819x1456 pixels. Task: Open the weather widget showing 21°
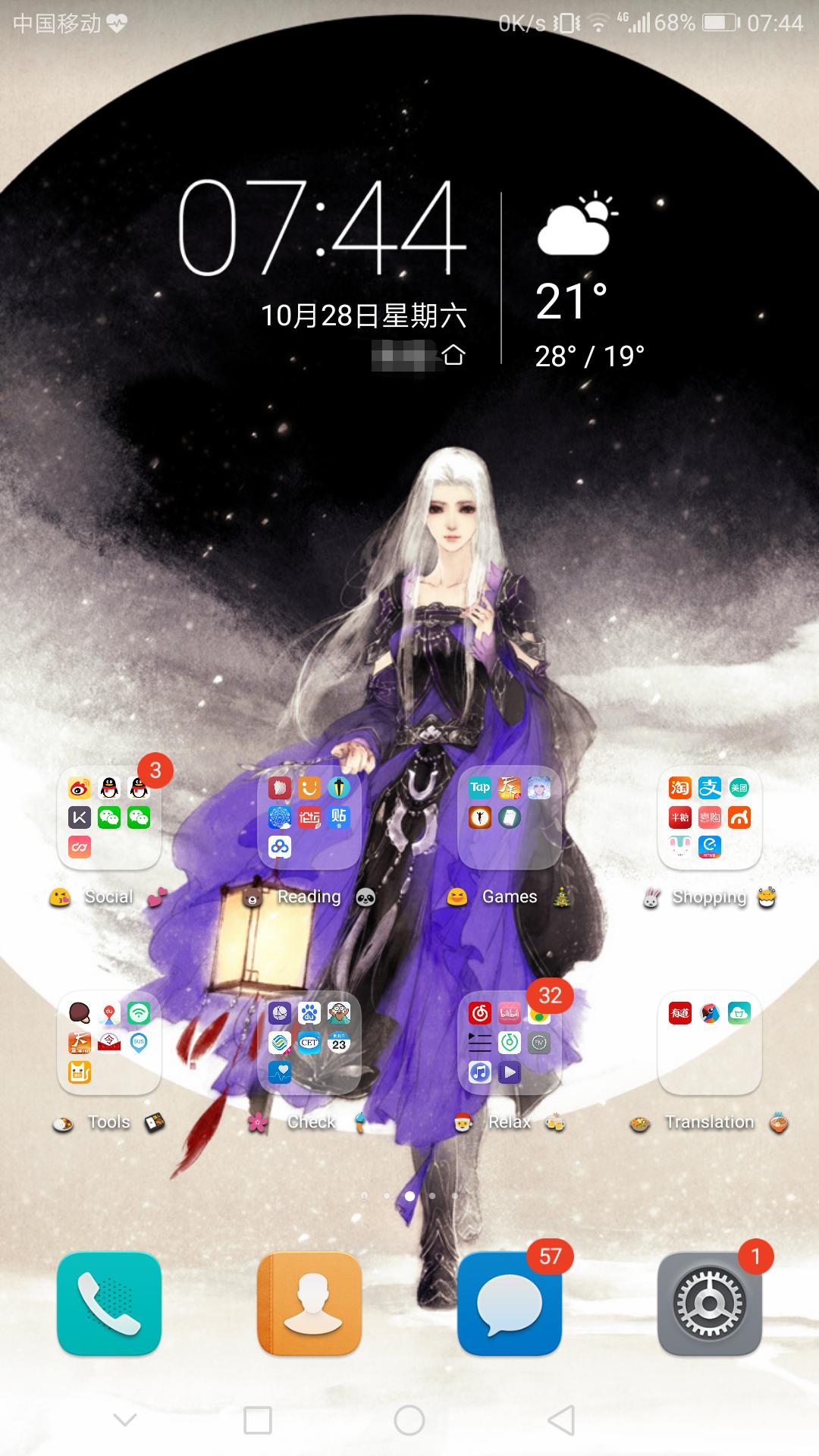click(x=576, y=282)
